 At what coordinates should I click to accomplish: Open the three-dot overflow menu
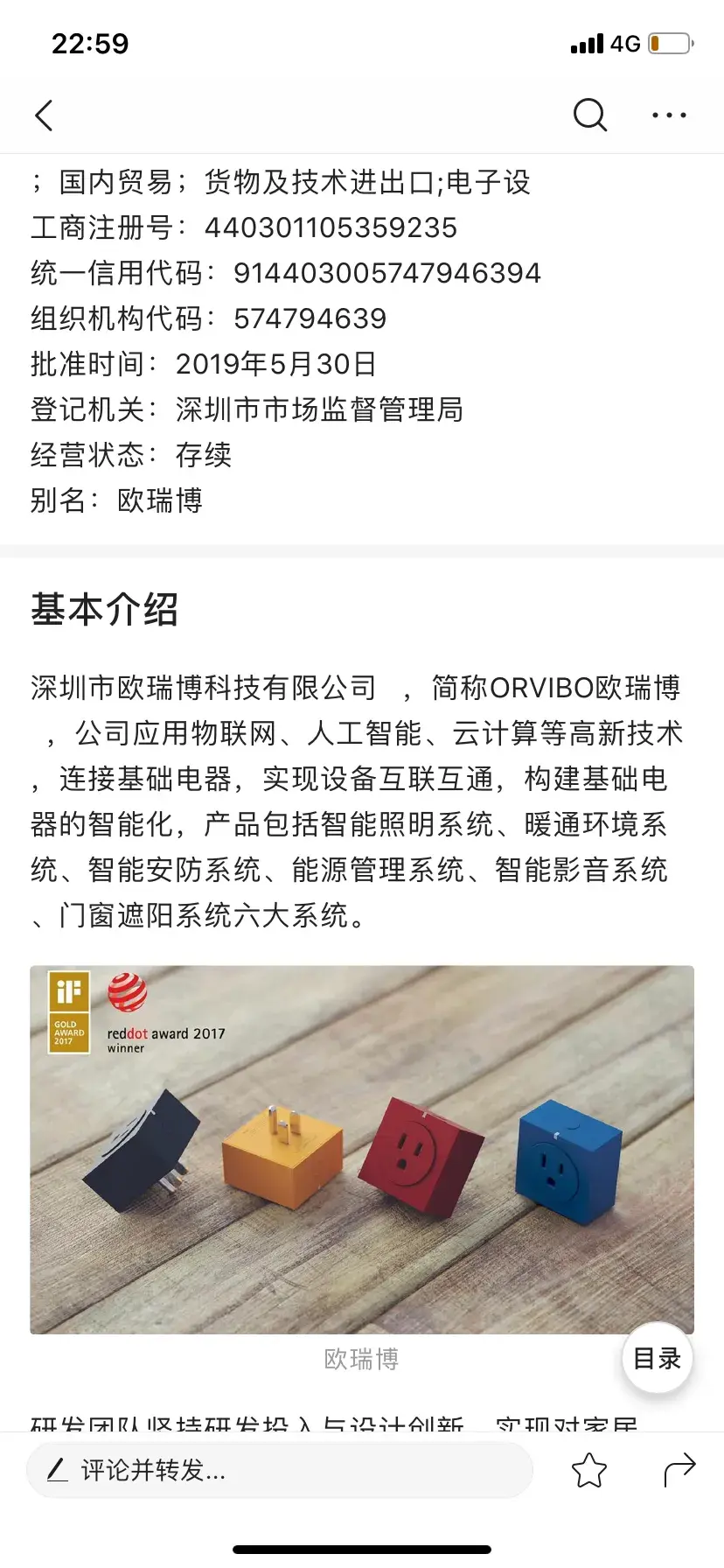(x=669, y=115)
